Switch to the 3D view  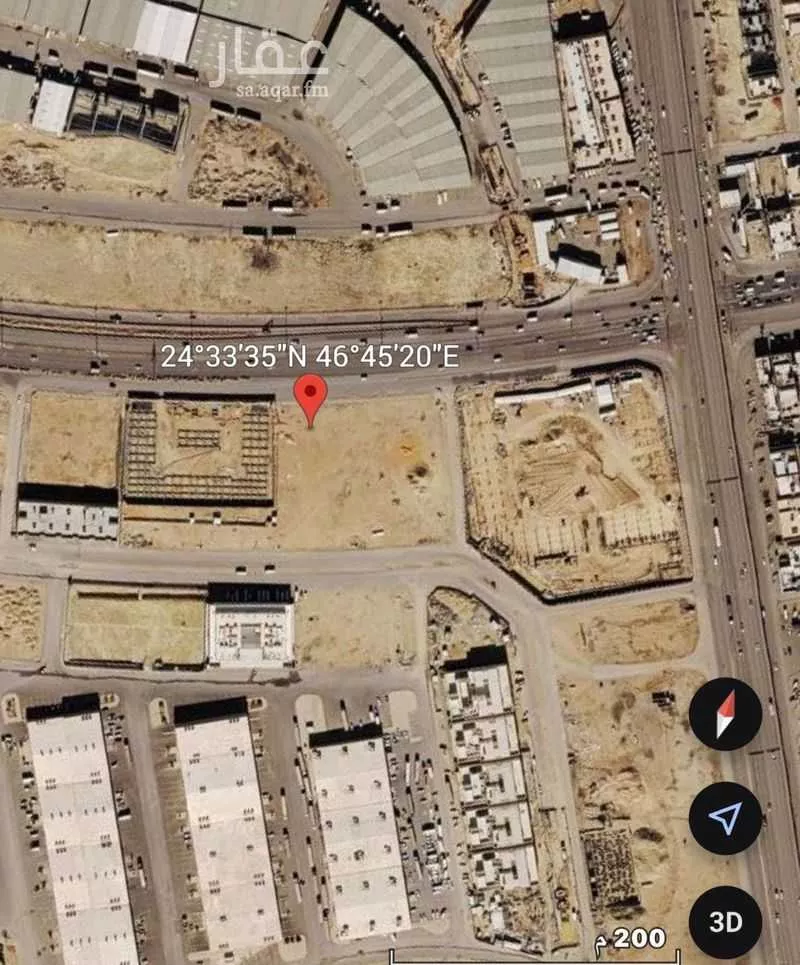[725, 921]
